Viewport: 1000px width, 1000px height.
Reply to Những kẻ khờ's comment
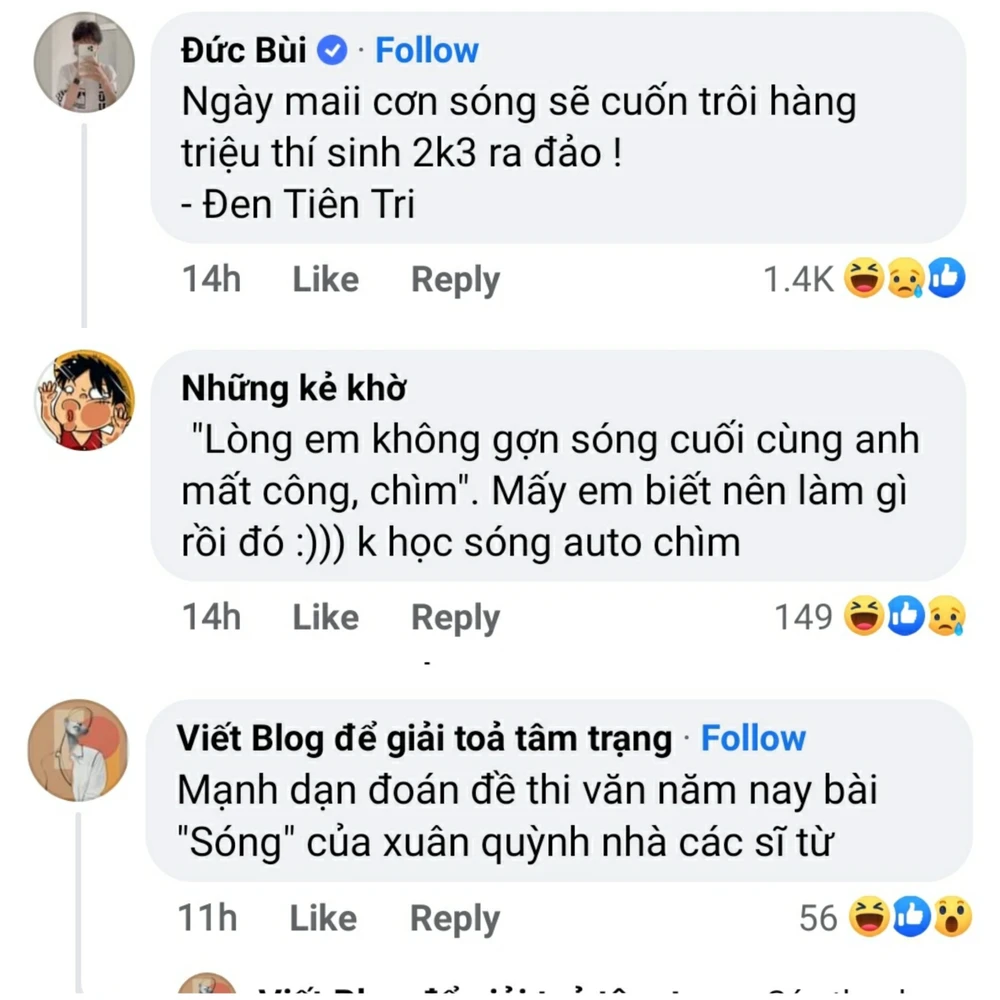(455, 618)
